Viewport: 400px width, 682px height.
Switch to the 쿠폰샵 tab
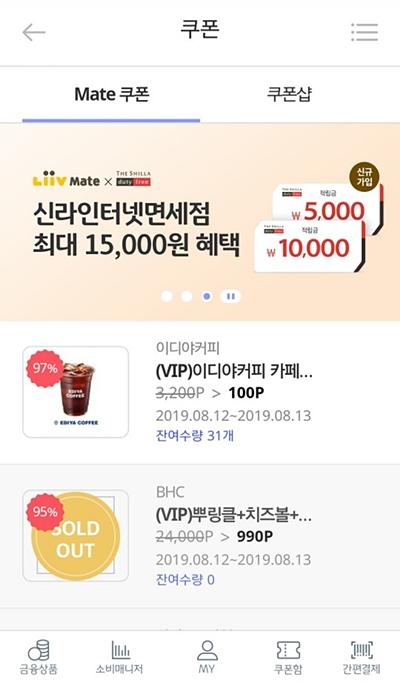point(289,94)
